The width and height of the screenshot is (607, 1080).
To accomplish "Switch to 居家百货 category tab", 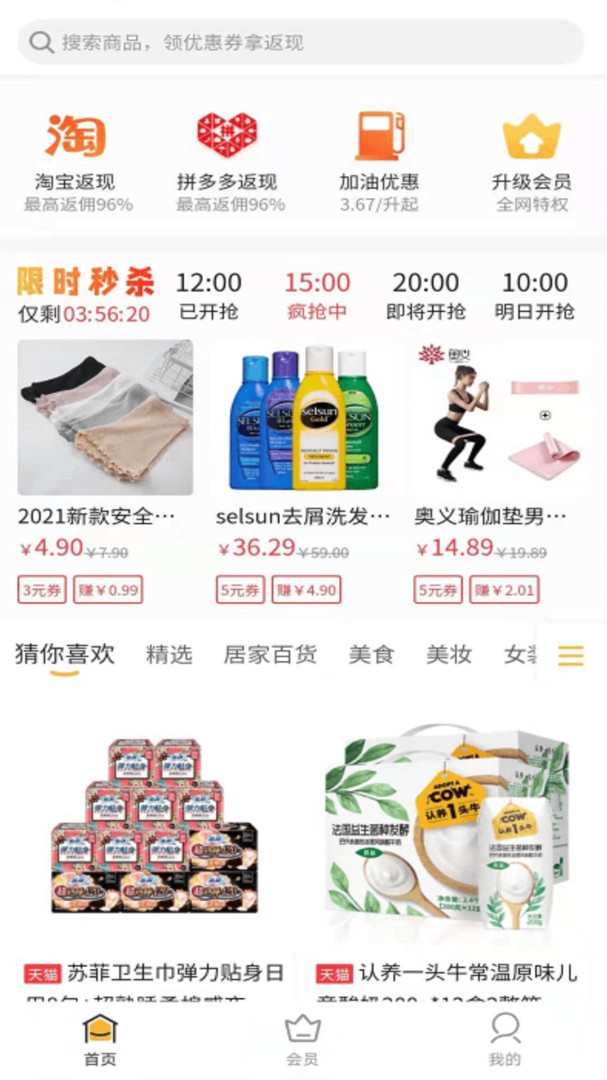I will pos(270,655).
